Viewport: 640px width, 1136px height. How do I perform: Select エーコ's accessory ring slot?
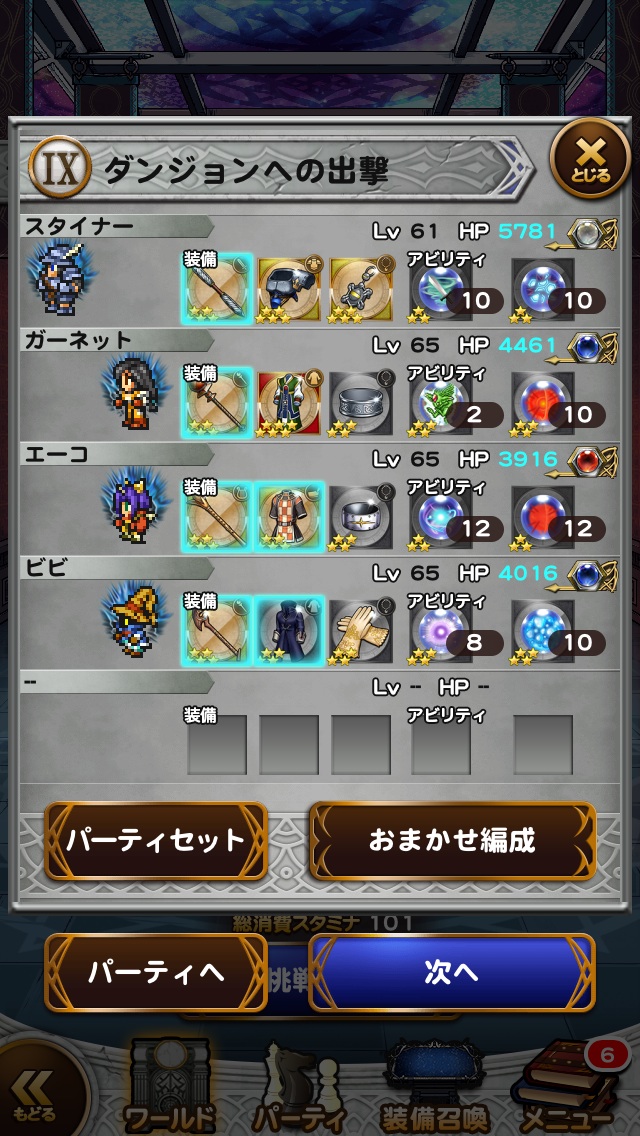point(361,516)
